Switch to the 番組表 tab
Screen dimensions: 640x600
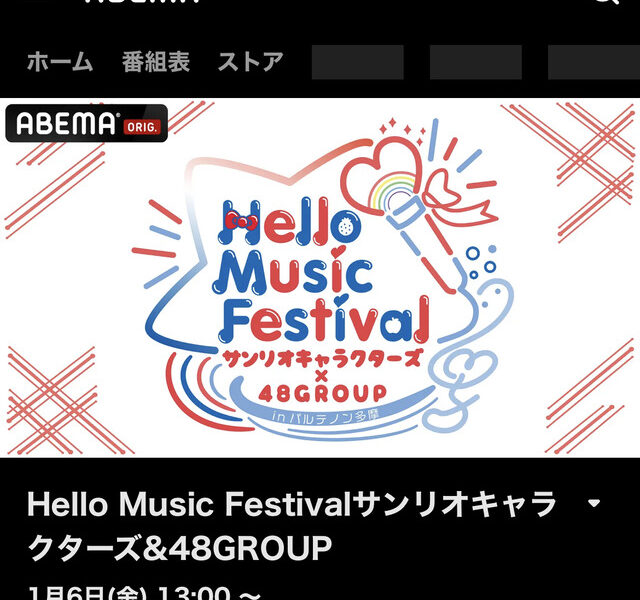[155, 62]
